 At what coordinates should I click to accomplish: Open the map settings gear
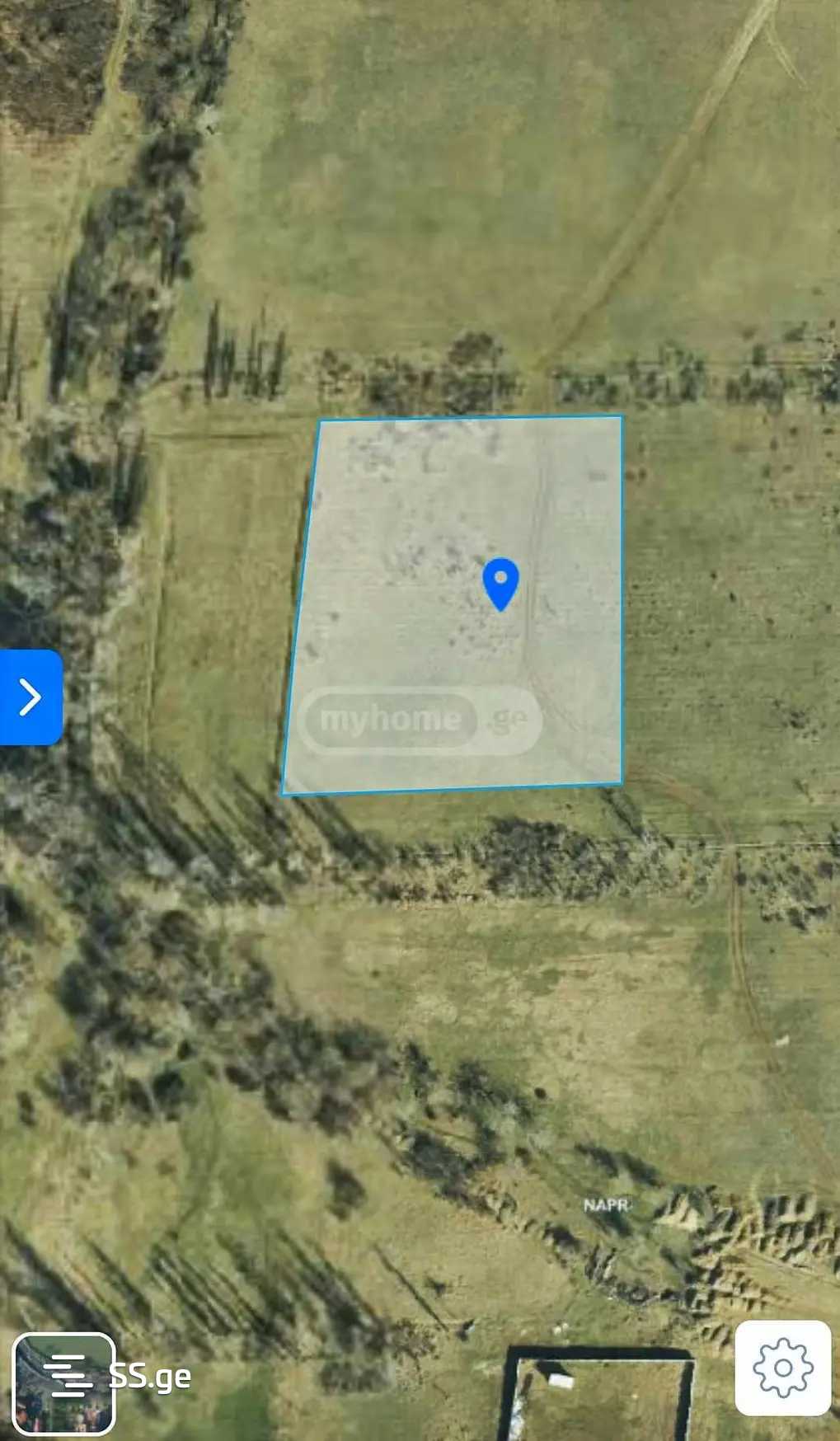pyautogui.click(x=782, y=1368)
